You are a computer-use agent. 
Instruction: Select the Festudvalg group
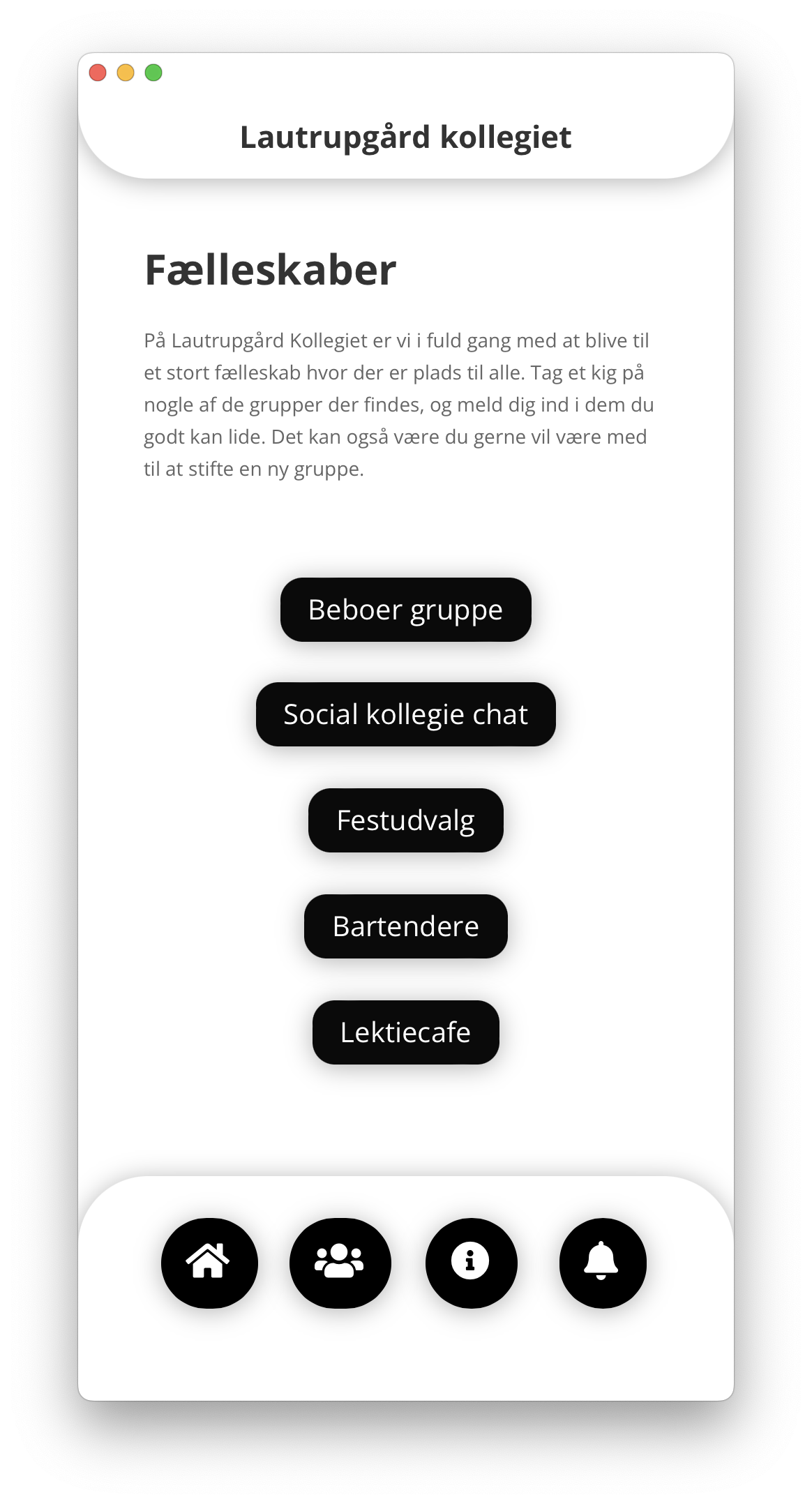pos(405,820)
